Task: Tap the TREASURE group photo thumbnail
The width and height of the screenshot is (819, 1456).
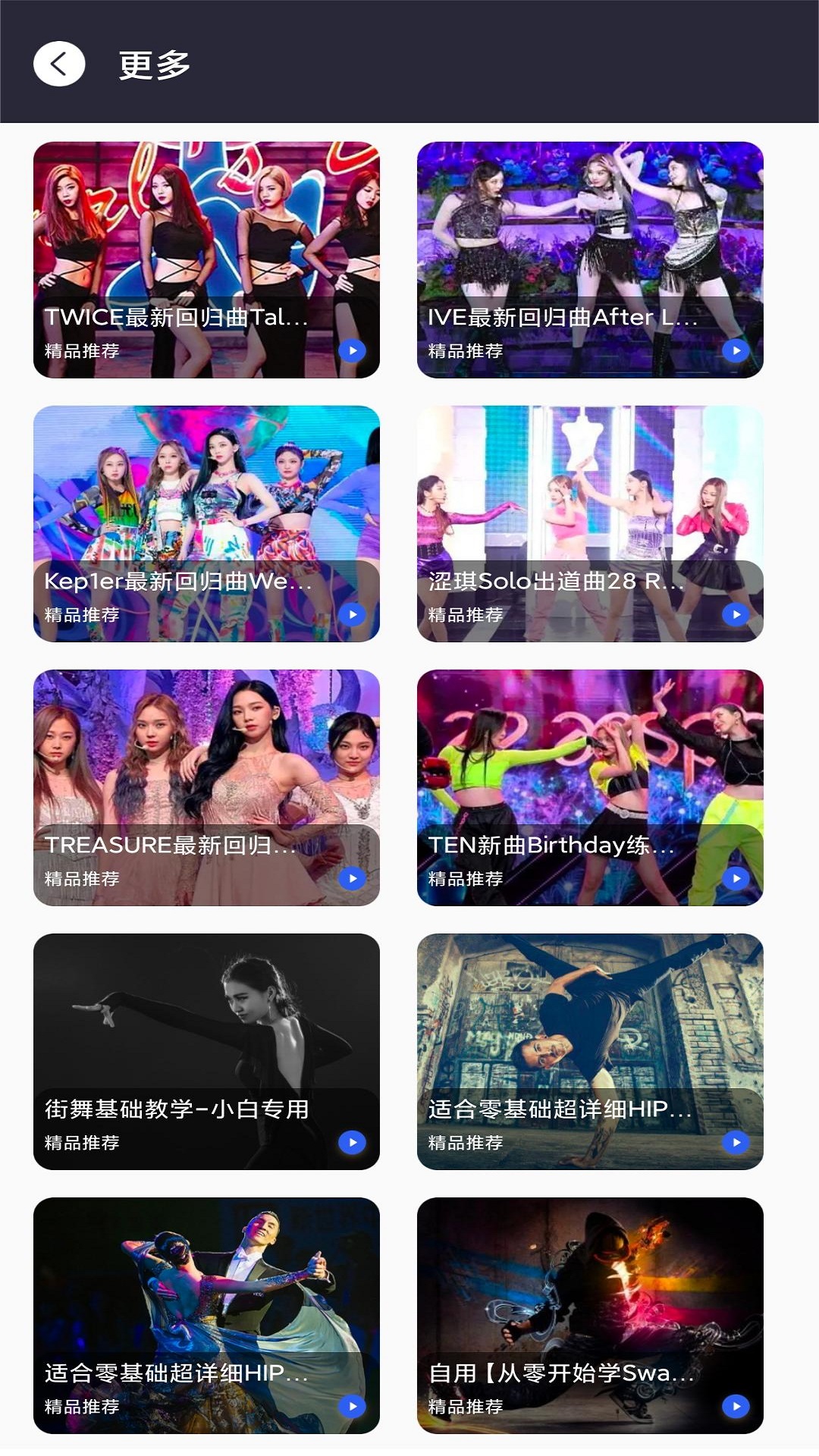Action: pyautogui.click(x=206, y=758)
